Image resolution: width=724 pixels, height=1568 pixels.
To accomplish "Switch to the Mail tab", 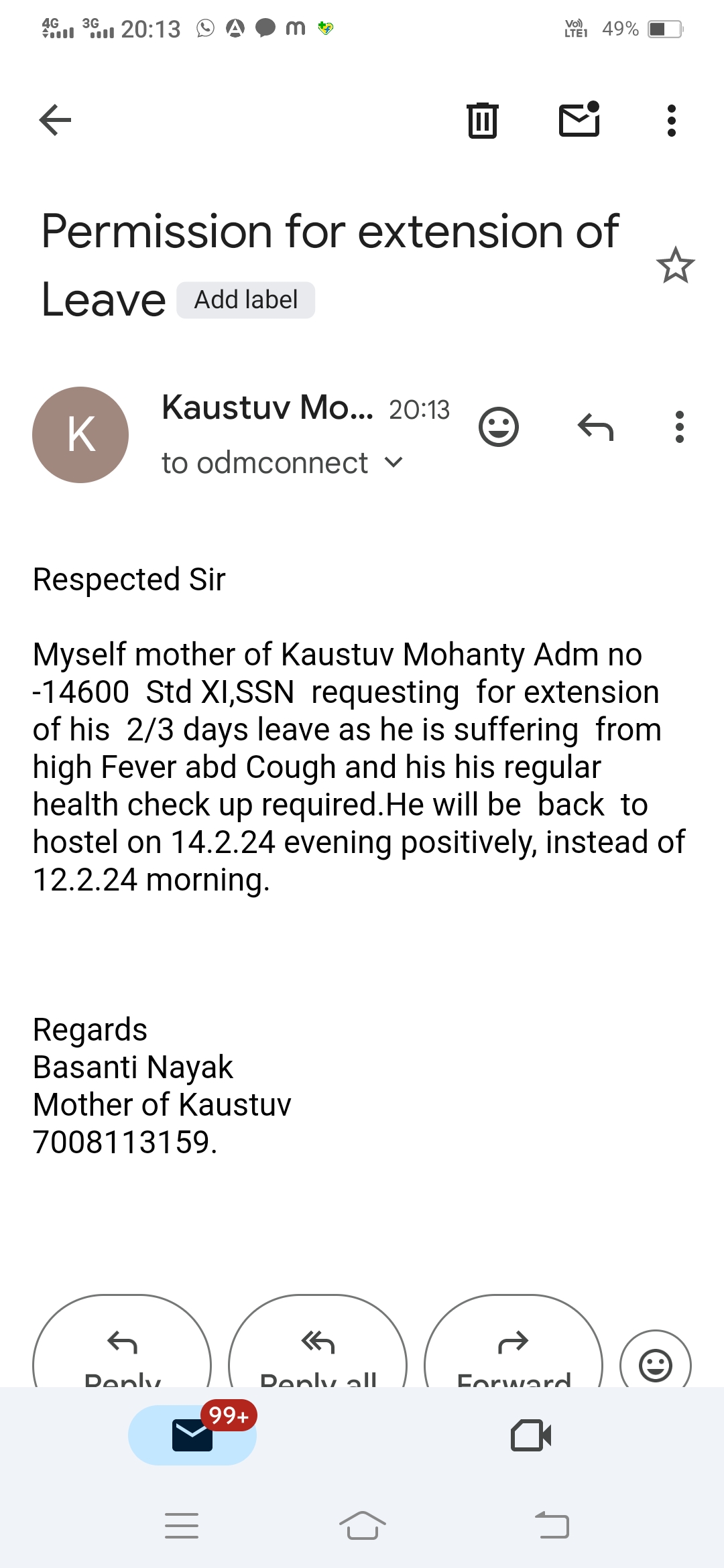I will pos(192,1435).
